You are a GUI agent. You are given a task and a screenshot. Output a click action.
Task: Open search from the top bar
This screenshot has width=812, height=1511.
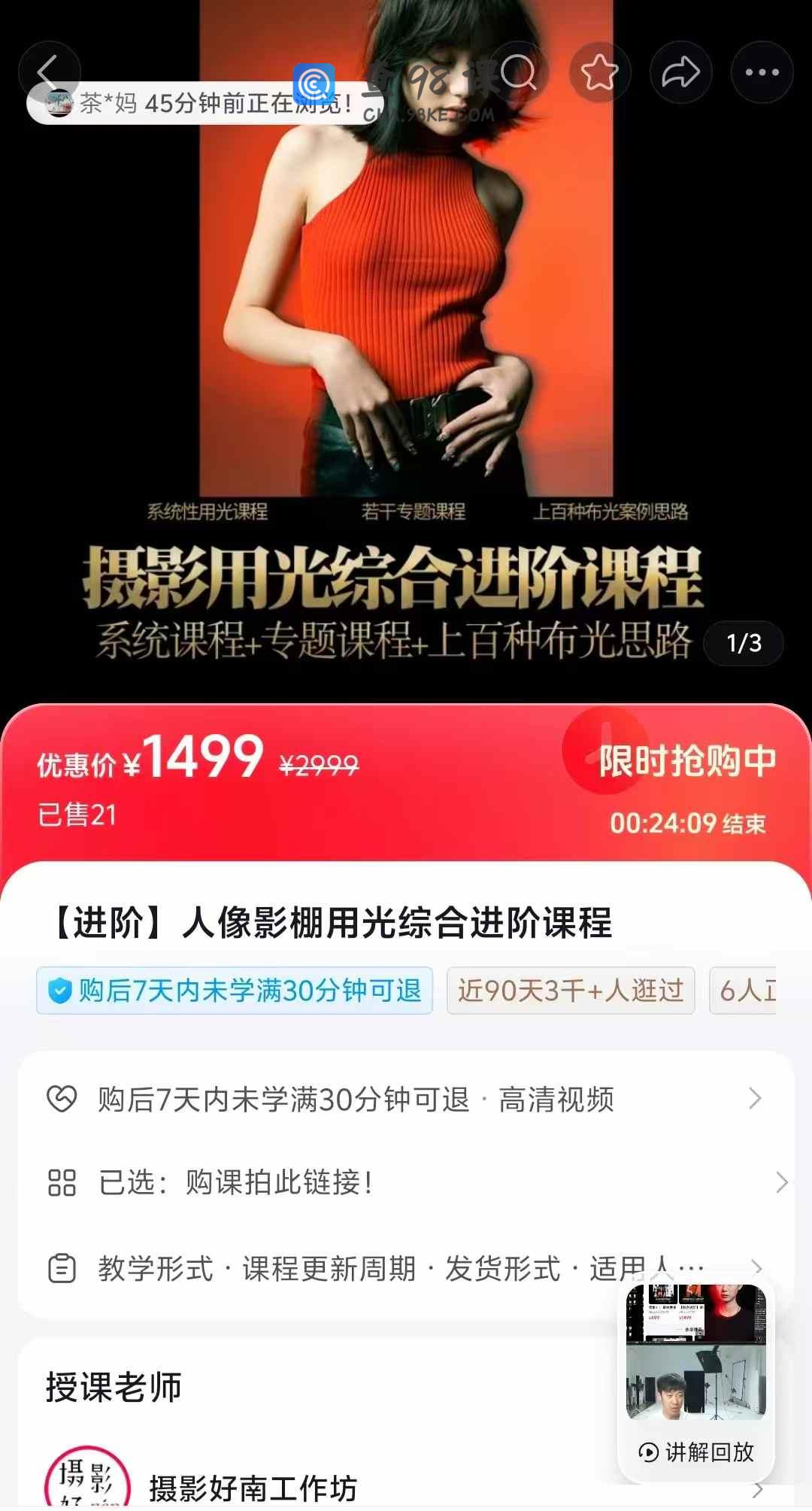pos(518,73)
